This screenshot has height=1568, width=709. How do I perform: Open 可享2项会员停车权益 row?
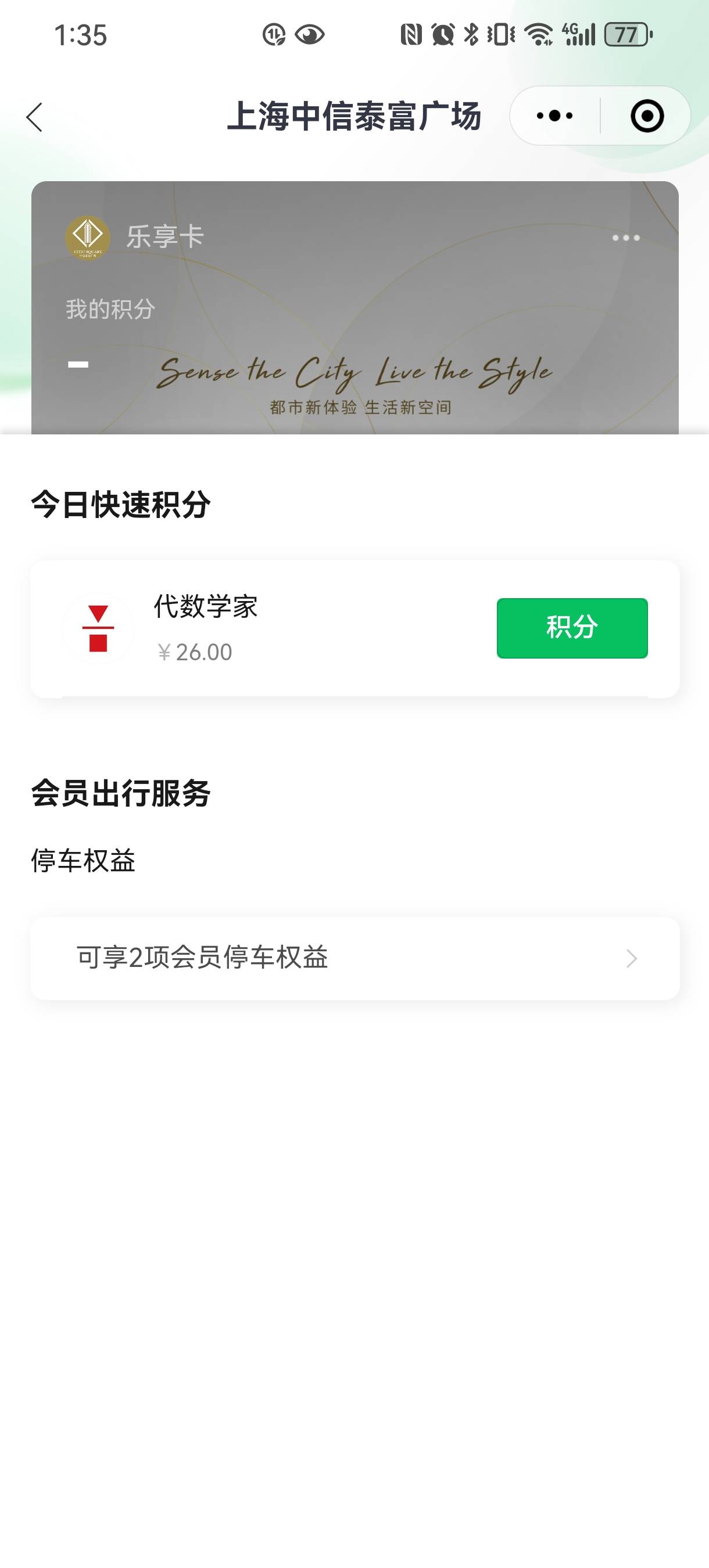pos(355,958)
